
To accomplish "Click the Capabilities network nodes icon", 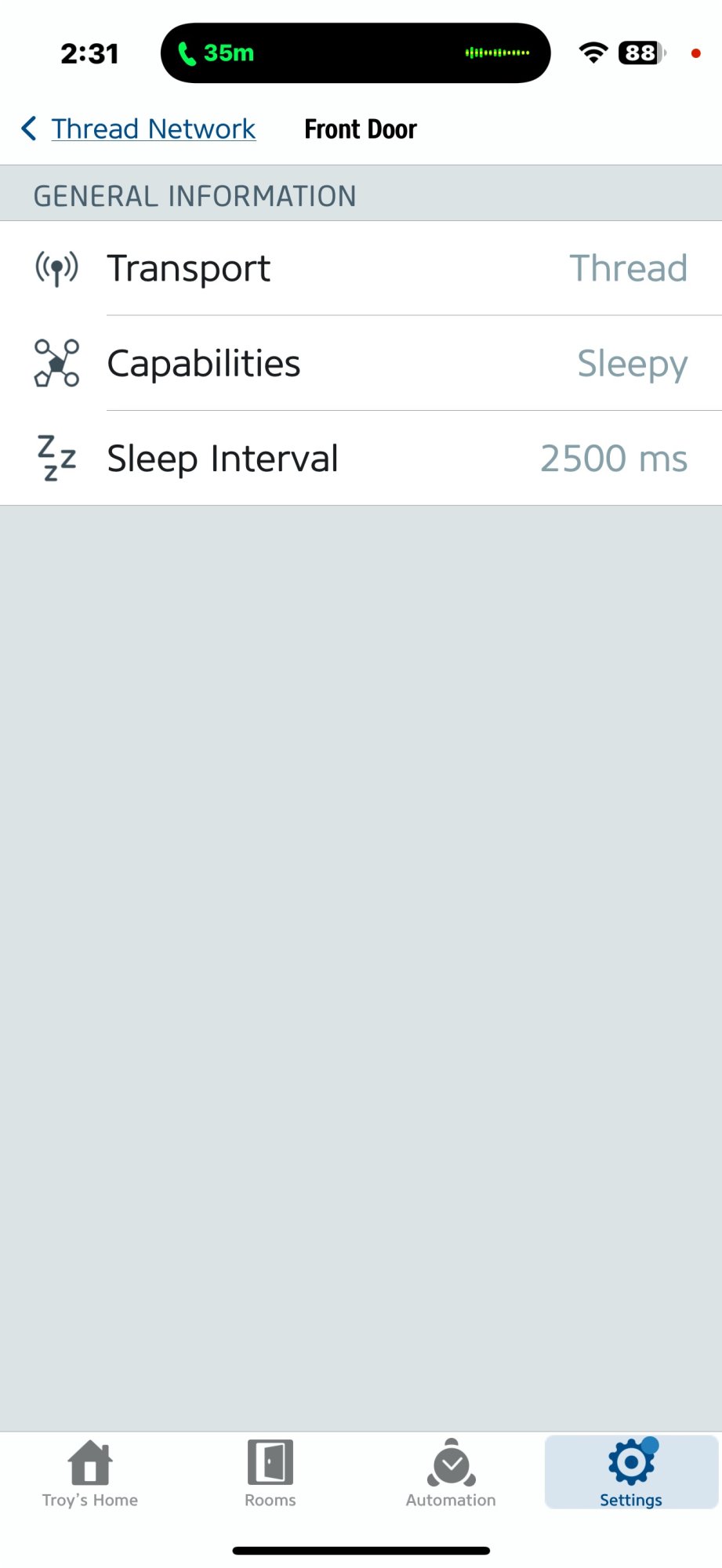I will (56, 363).
